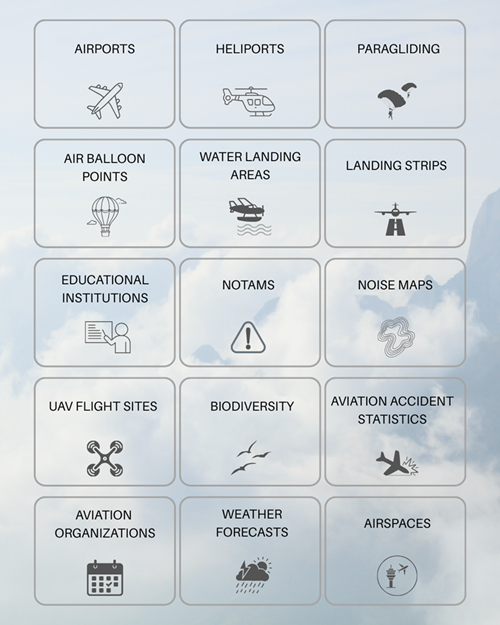Screen dimensions: 500x625
Task: Open the Airports category
Action: click(104, 74)
